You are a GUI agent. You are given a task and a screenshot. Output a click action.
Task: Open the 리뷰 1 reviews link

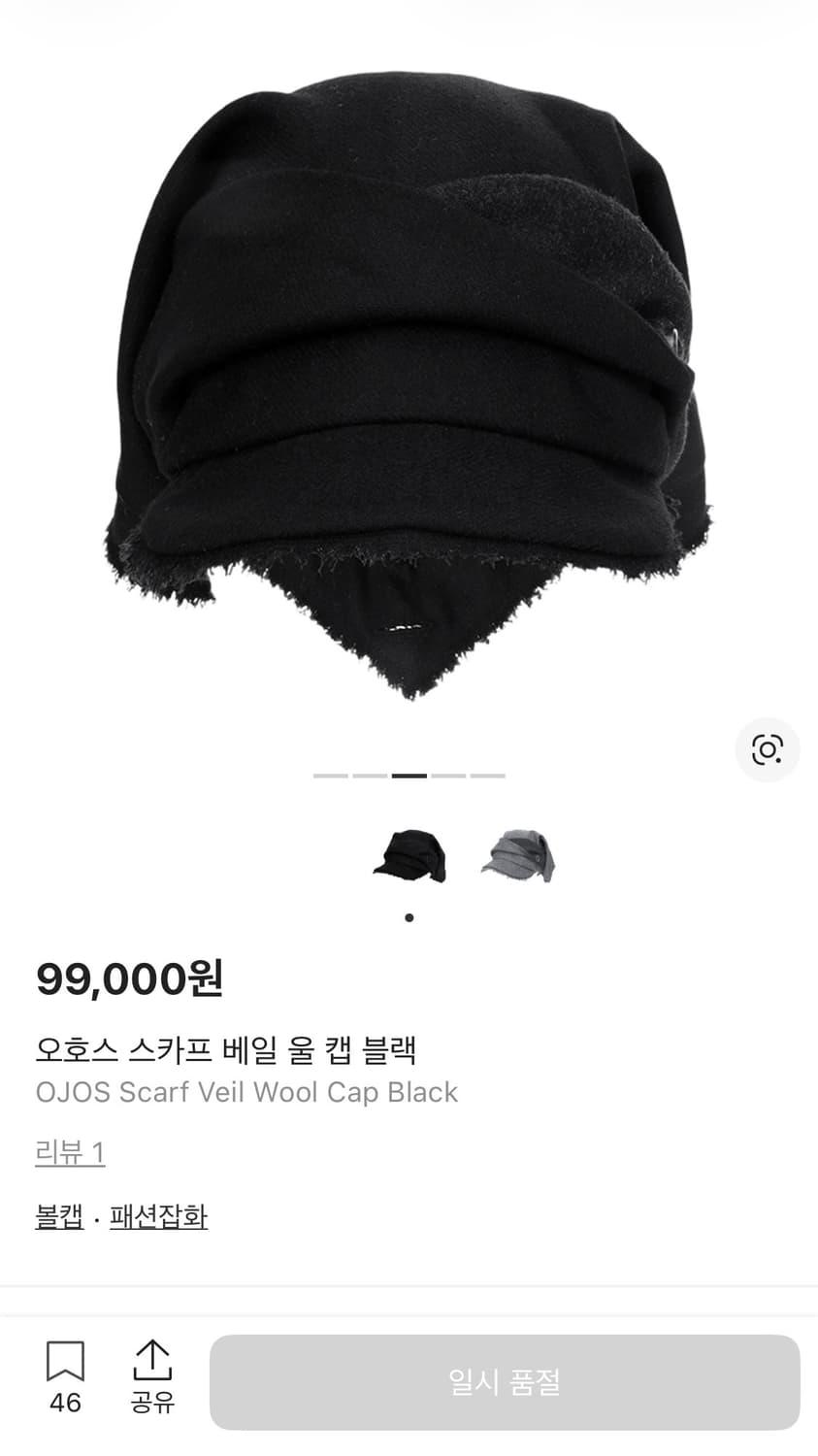click(x=70, y=1152)
